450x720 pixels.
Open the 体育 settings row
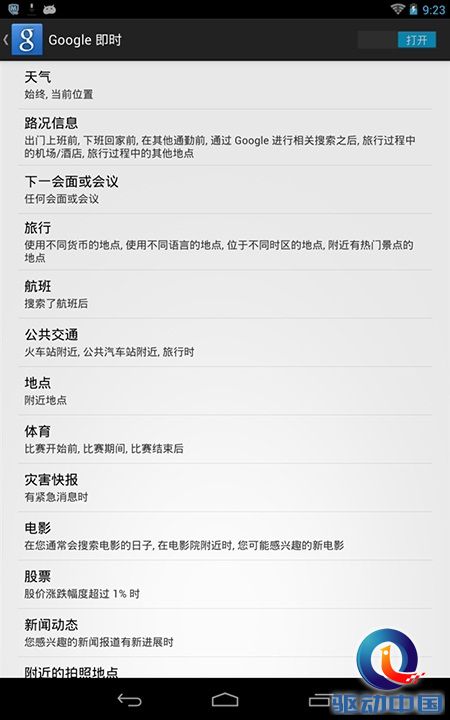(225, 439)
